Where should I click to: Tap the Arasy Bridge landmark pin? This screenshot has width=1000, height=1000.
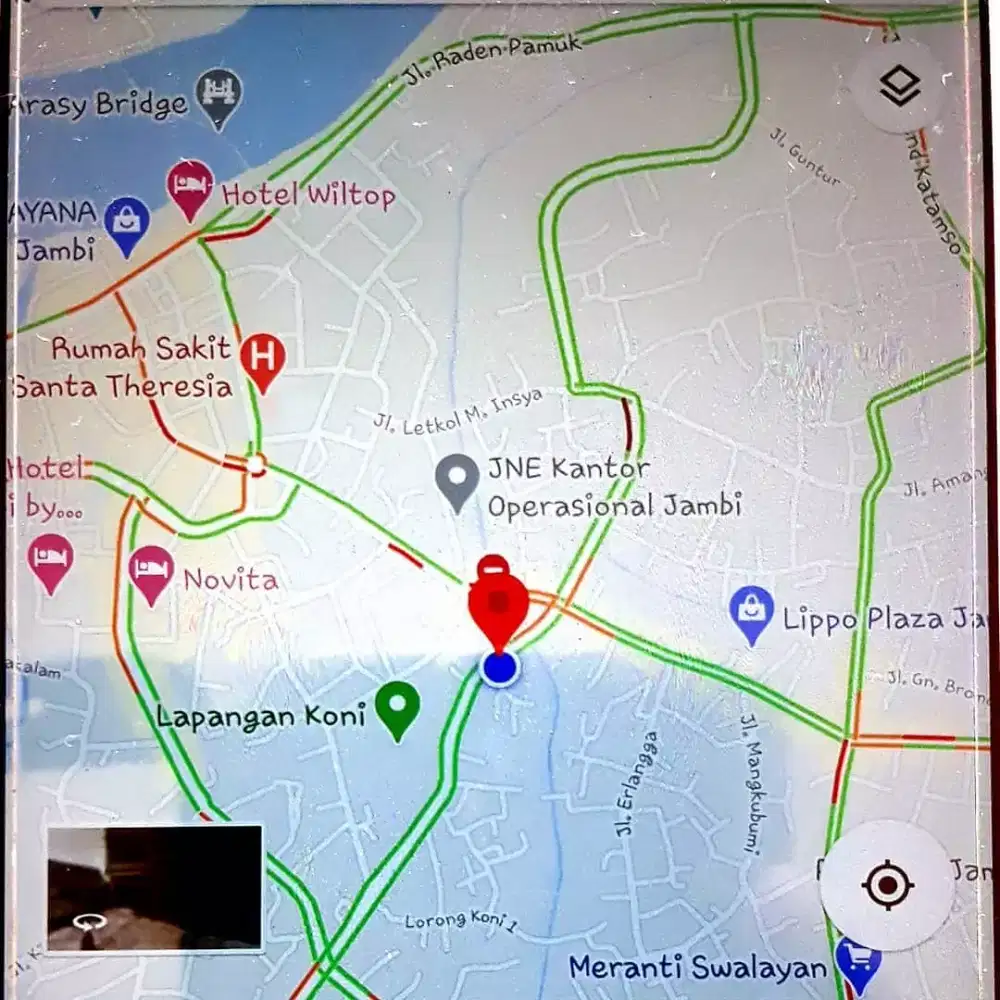click(x=219, y=95)
